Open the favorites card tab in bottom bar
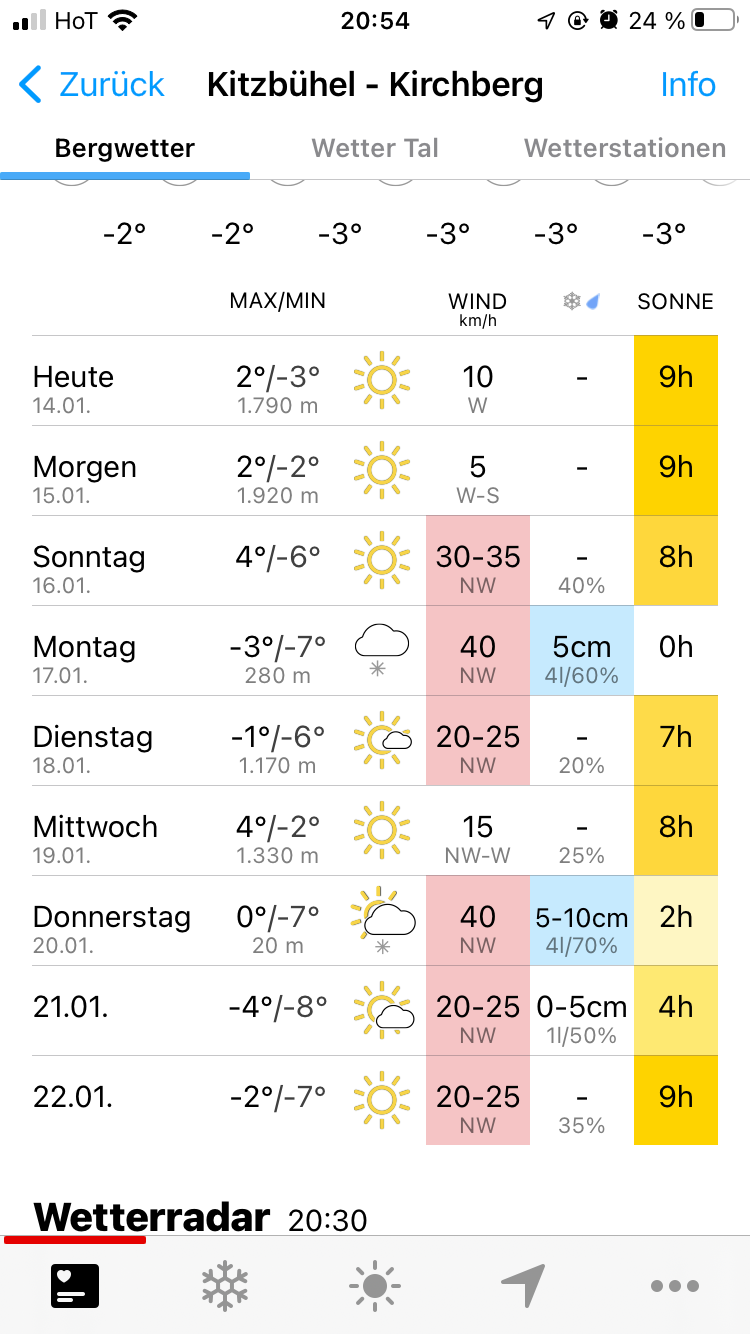Screen dimensions: 750x1334 click(x=75, y=1286)
